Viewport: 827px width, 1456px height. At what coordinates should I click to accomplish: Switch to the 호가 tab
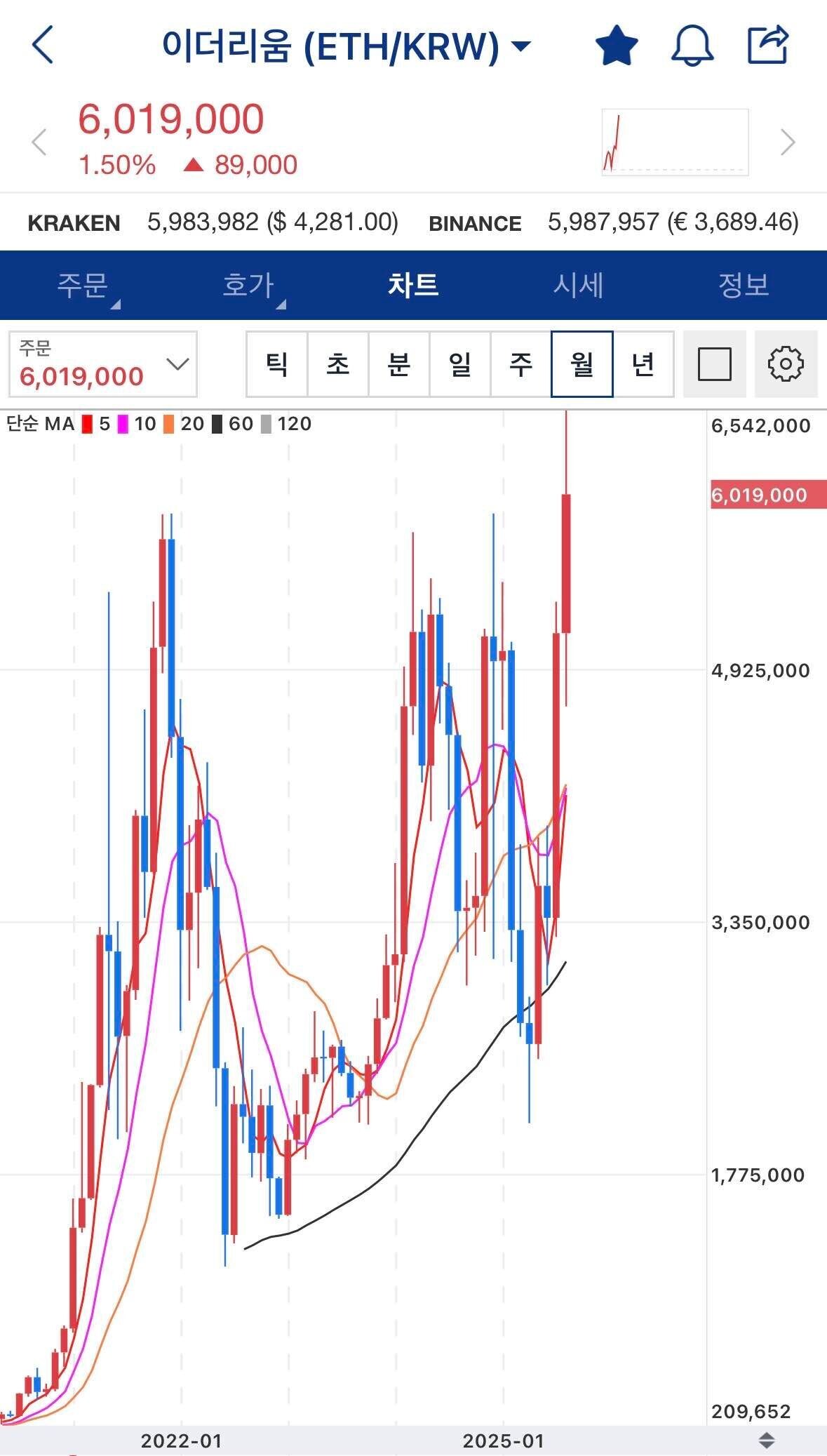tap(248, 285)
